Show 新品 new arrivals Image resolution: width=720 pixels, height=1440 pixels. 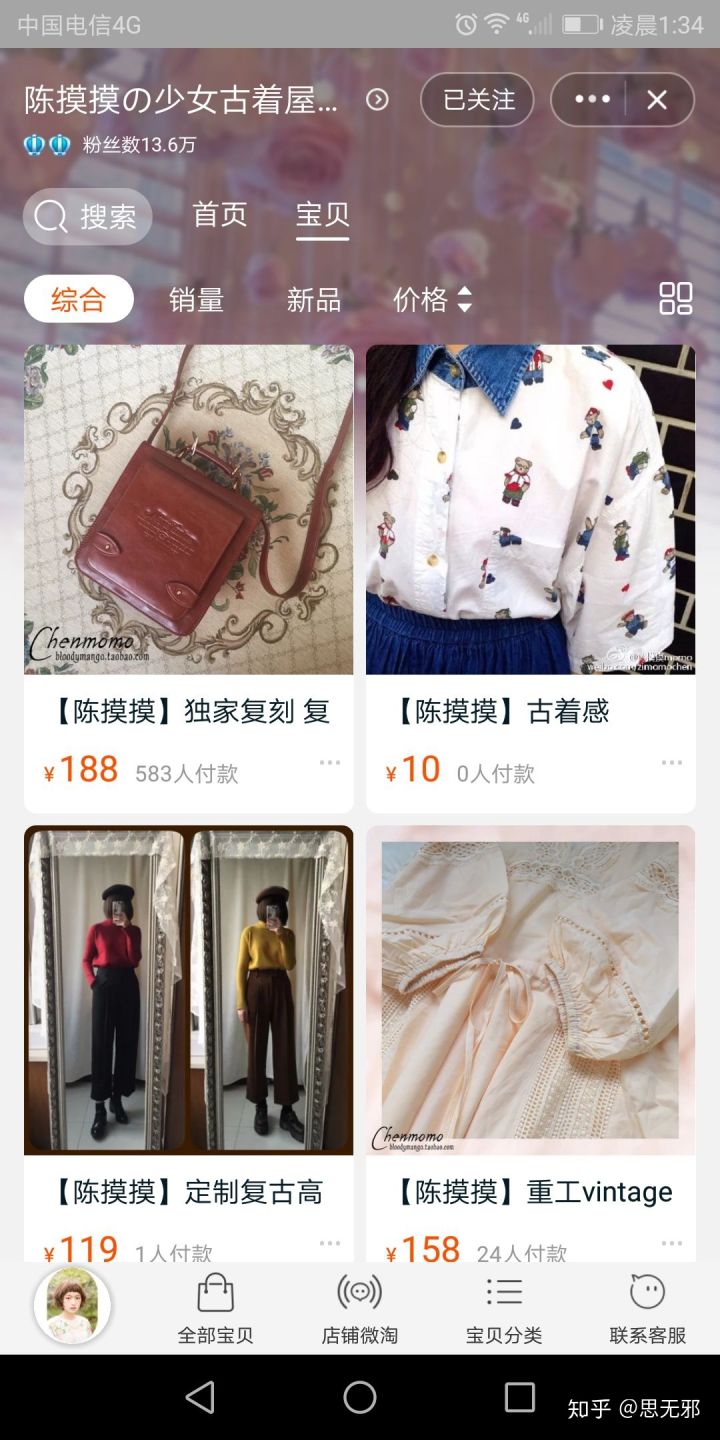point(314,299)
